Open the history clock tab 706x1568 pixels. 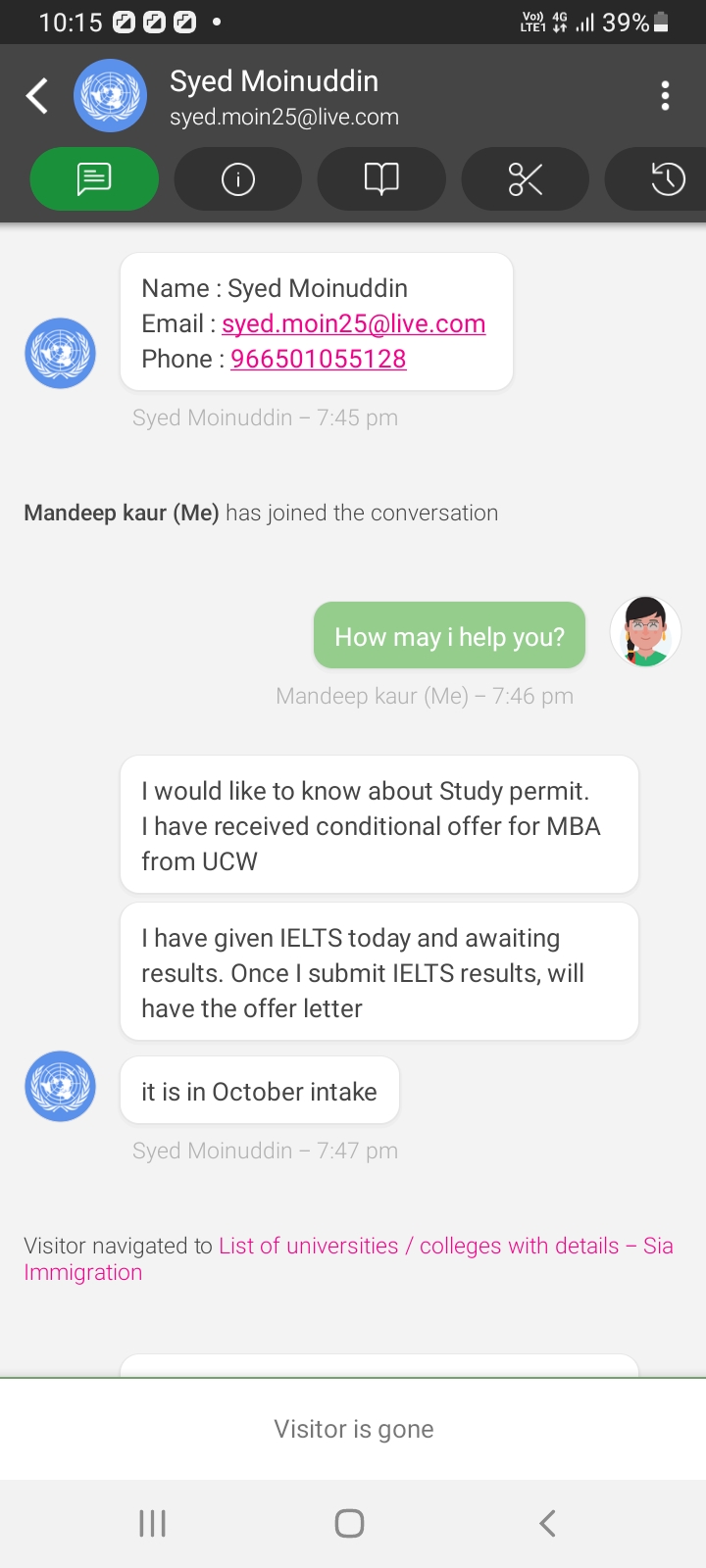[x=657, y=178]
